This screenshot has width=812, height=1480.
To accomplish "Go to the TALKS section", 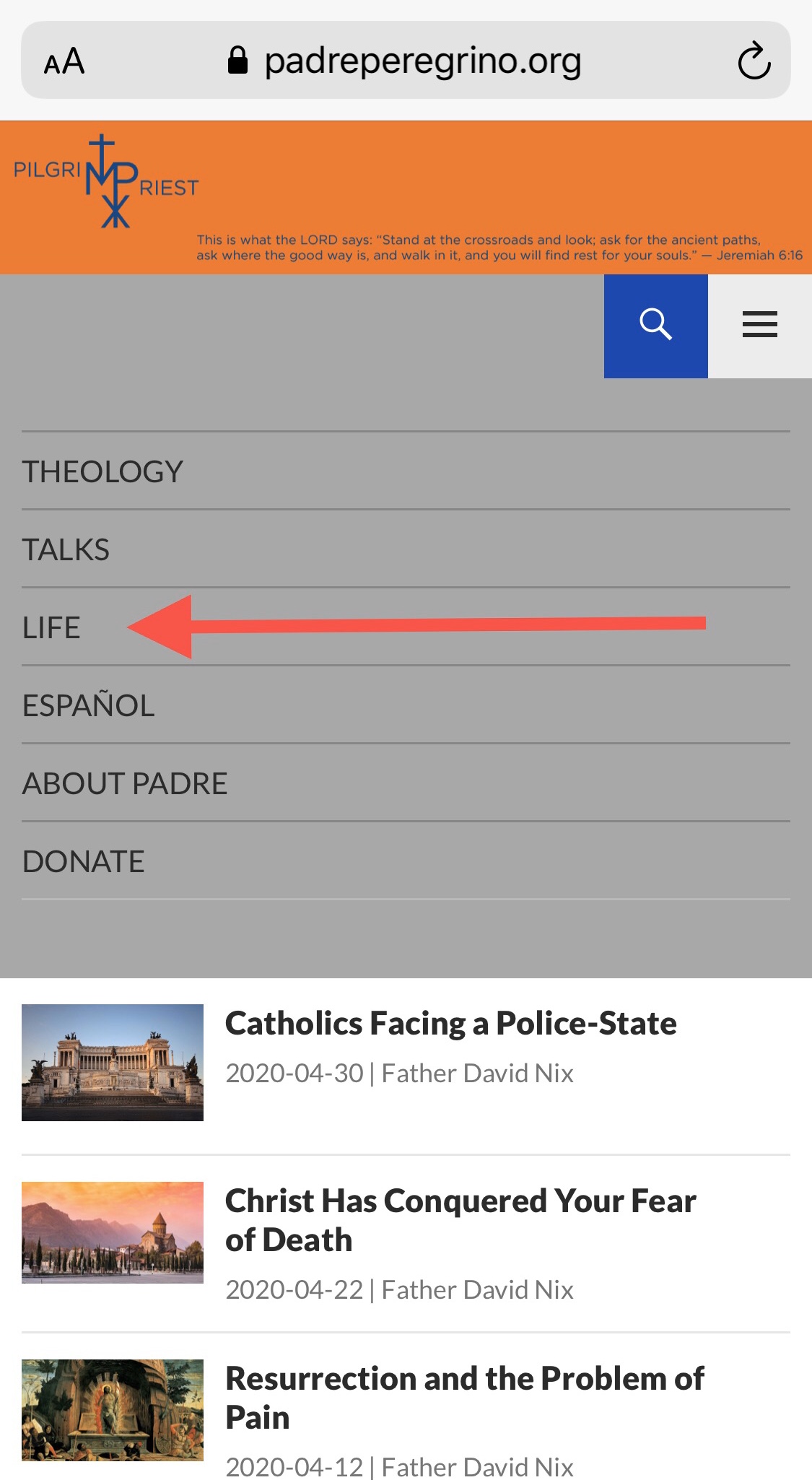I will pos(406,549).
